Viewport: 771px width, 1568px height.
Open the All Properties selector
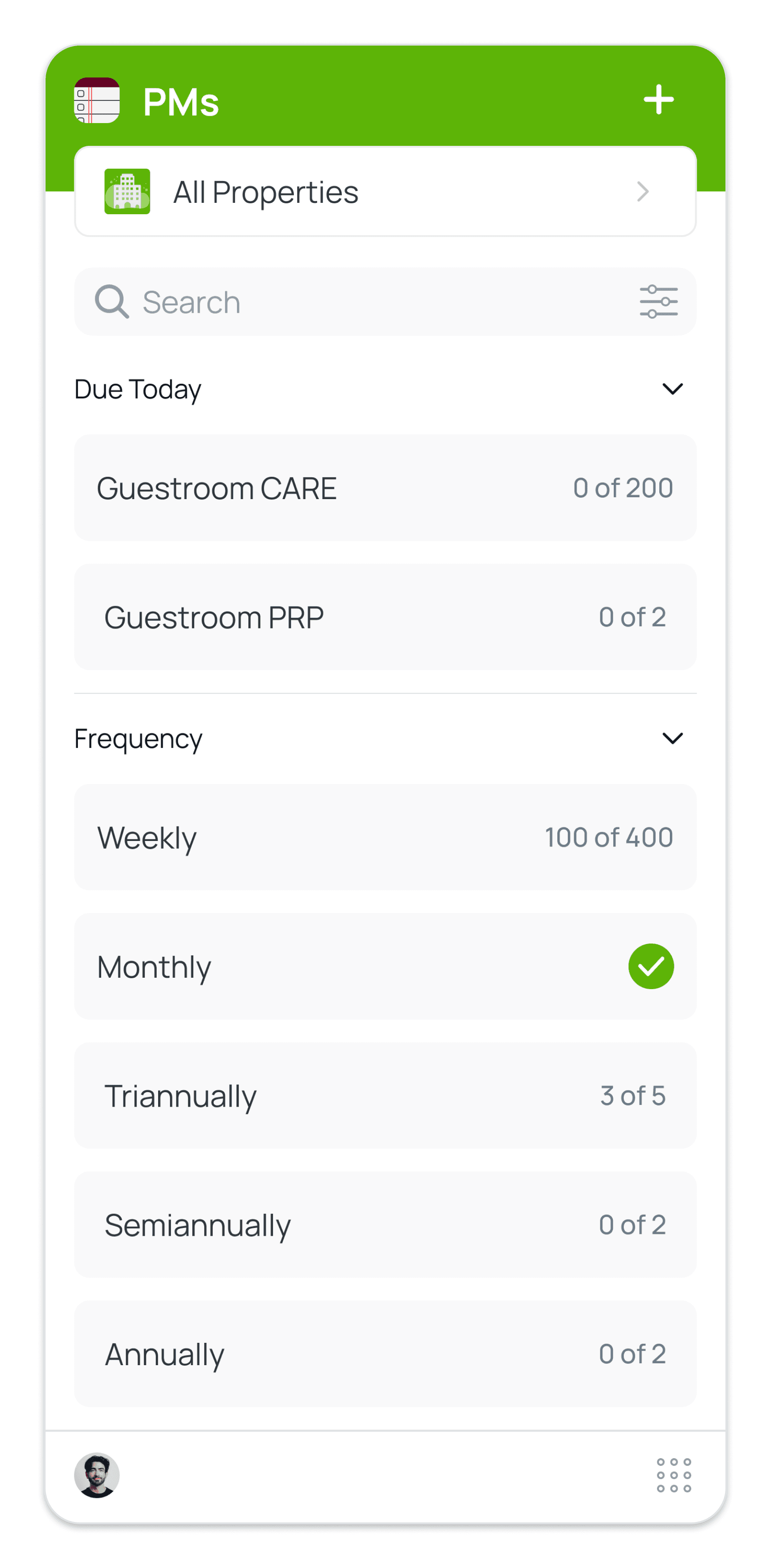(x=385, y=191)
